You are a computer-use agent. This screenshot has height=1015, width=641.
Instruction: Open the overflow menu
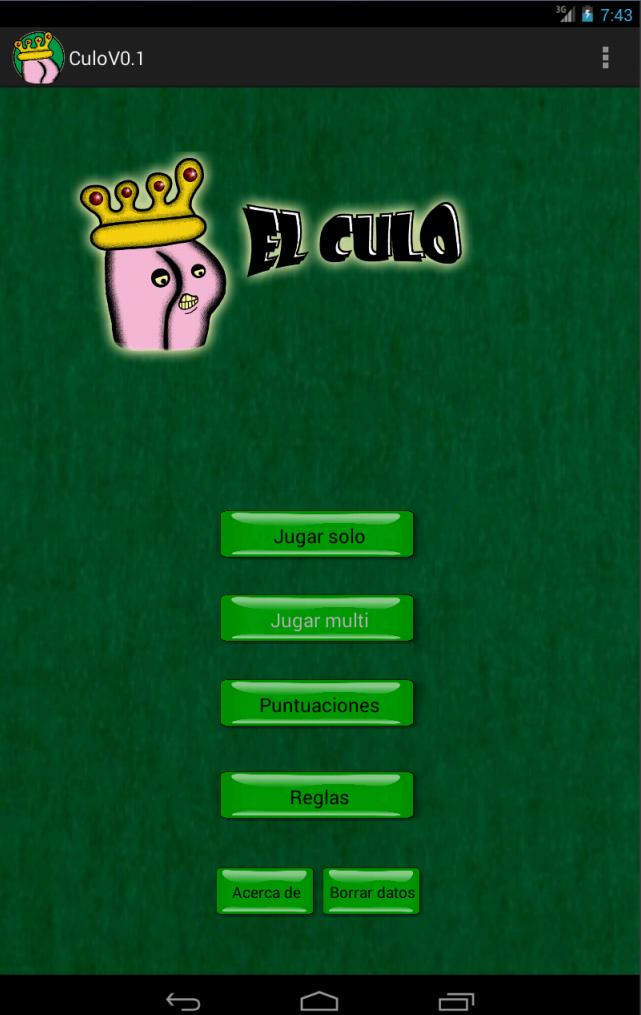point(605,58)
